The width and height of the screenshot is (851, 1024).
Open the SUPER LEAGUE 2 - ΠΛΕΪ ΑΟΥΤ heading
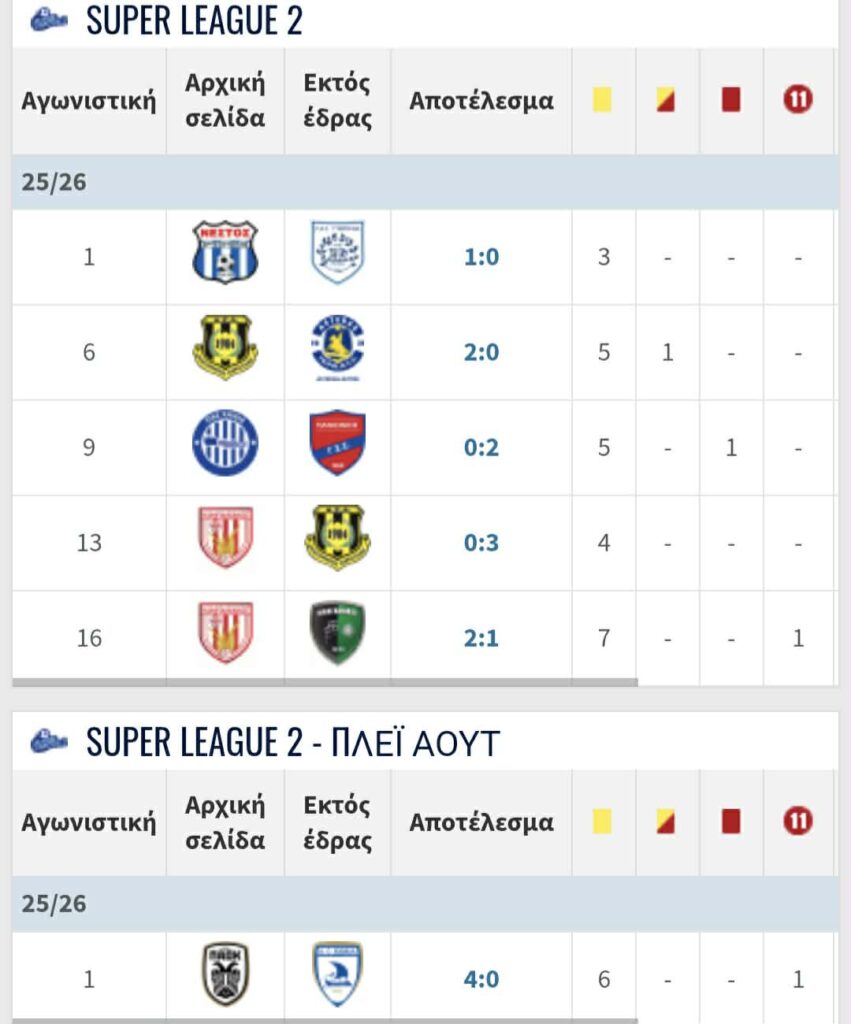click(292, 742)
